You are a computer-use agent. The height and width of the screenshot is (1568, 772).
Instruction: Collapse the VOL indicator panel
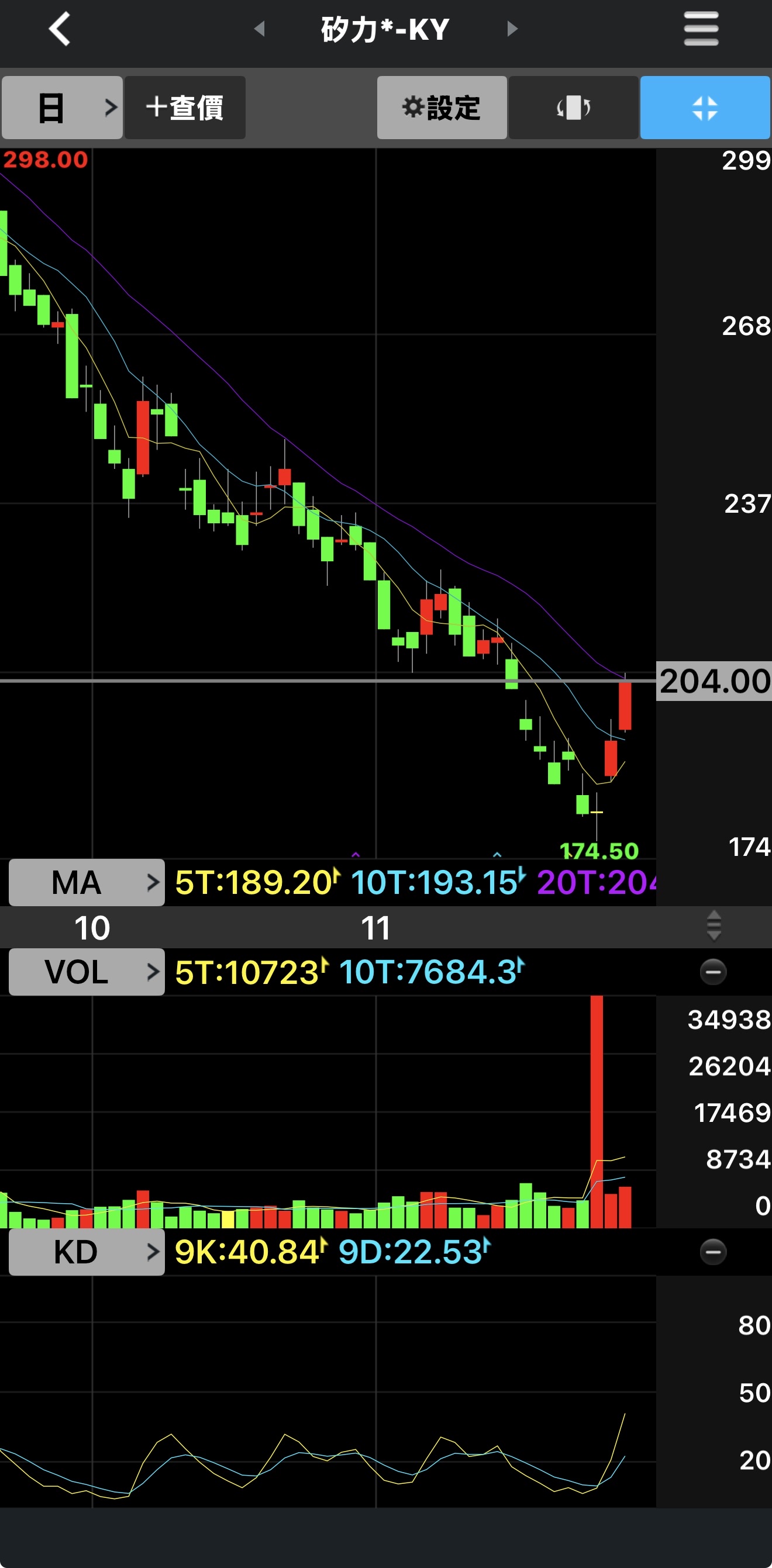click(713, 972)
